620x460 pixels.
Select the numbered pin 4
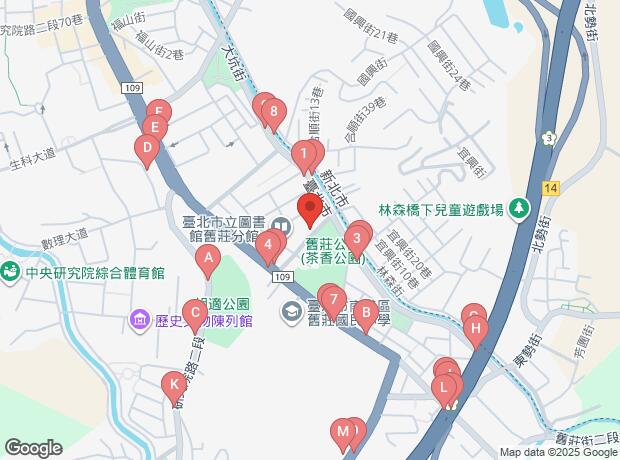pyautogui.click(x=268, y=244)
